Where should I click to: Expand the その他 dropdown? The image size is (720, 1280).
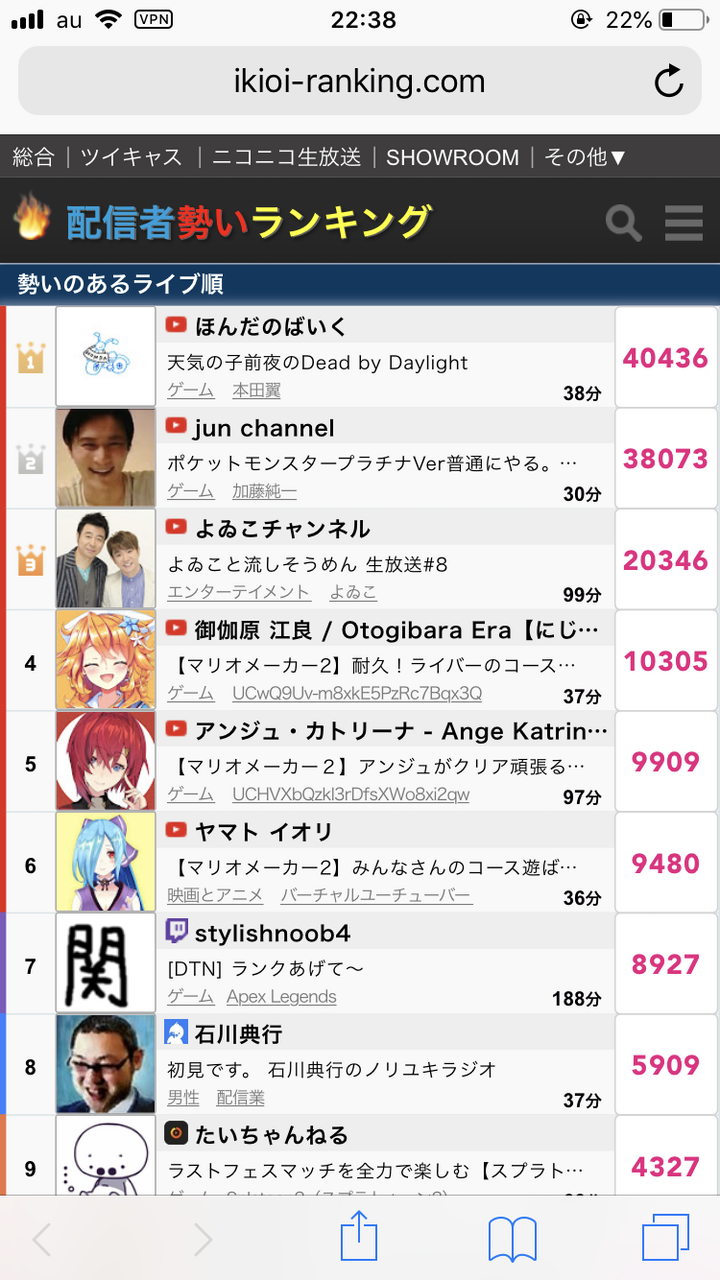point(585,157)
